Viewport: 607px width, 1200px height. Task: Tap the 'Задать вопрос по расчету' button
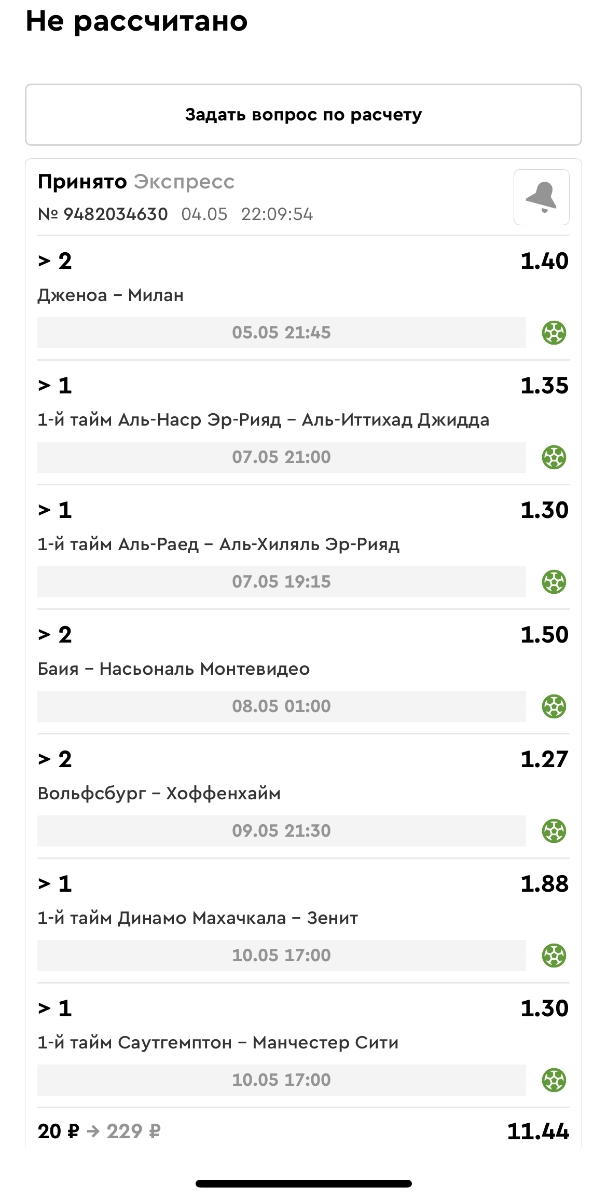coord(303,115)
